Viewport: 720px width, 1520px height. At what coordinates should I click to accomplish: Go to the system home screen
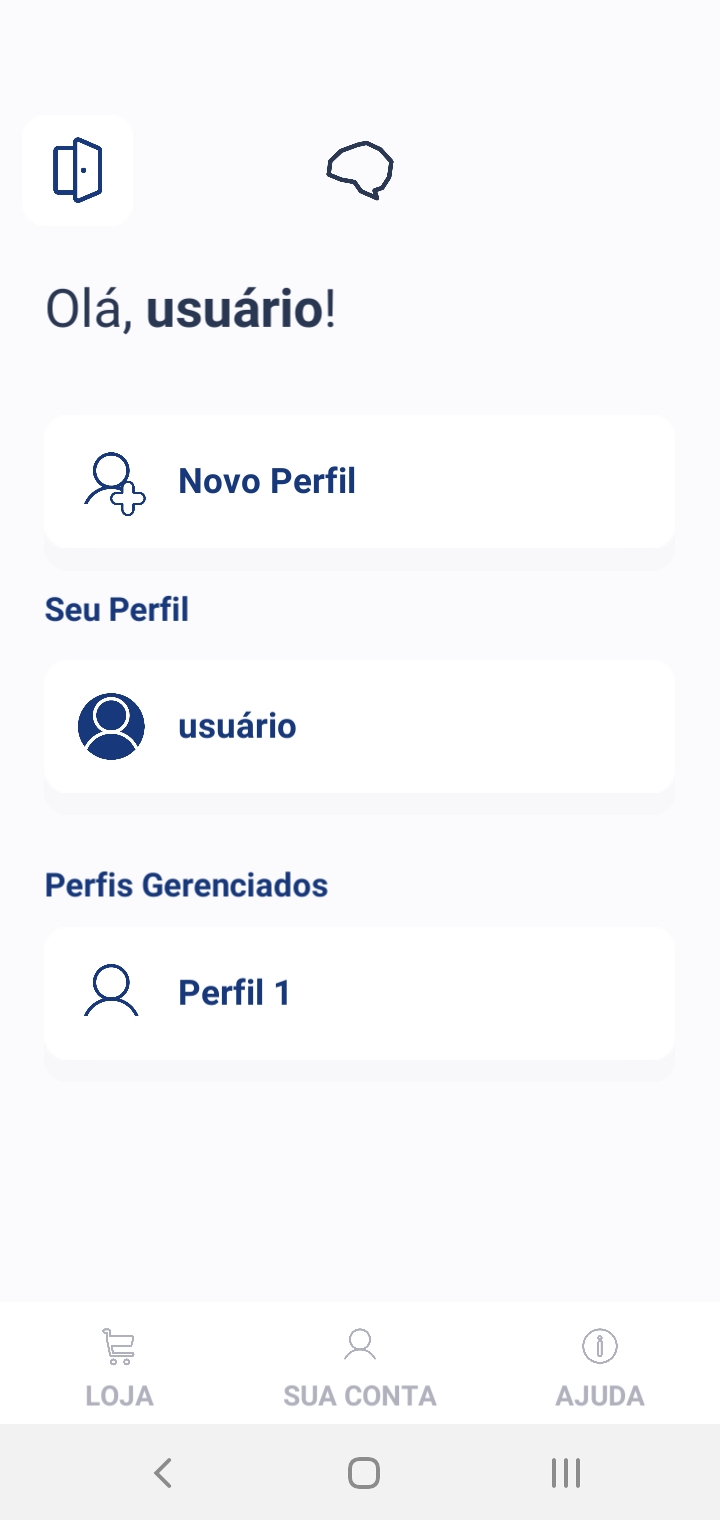click(364, 1472)
